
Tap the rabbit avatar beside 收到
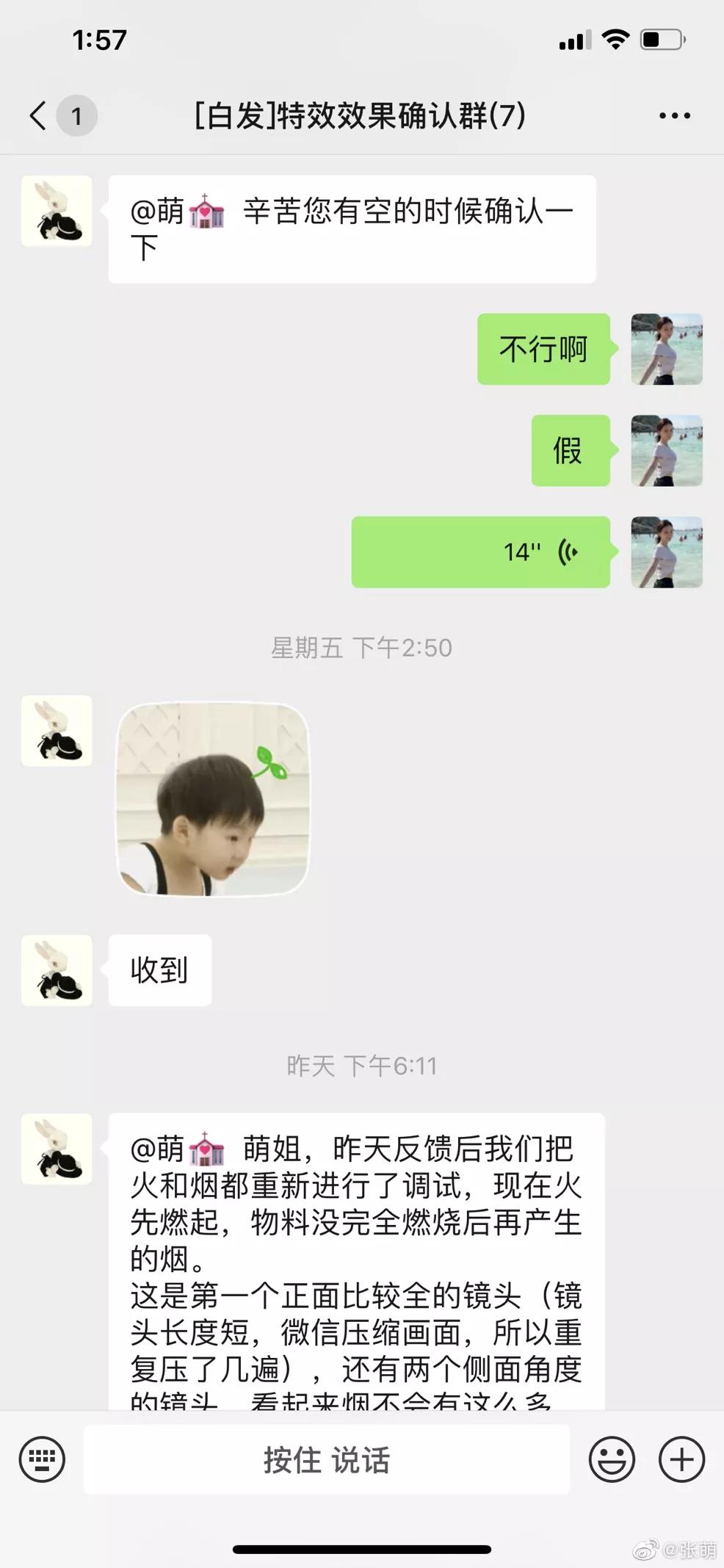click(57, 970)
